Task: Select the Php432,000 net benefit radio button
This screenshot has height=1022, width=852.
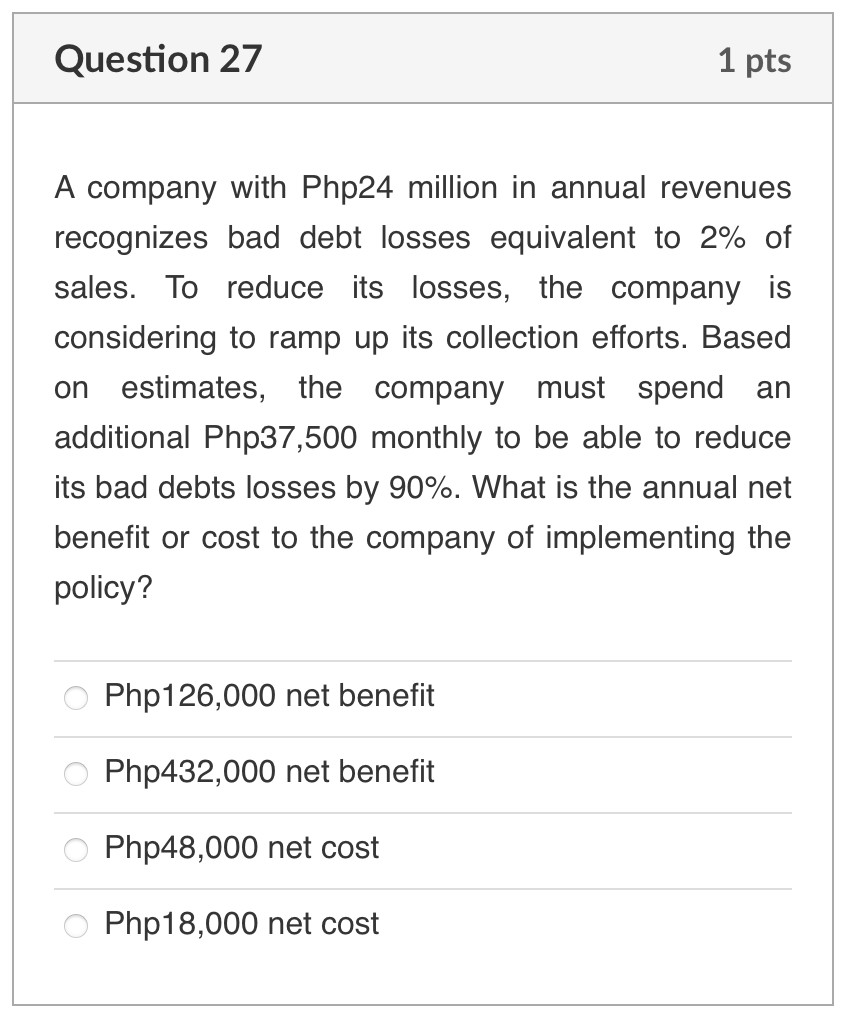Action: point(76,773)
